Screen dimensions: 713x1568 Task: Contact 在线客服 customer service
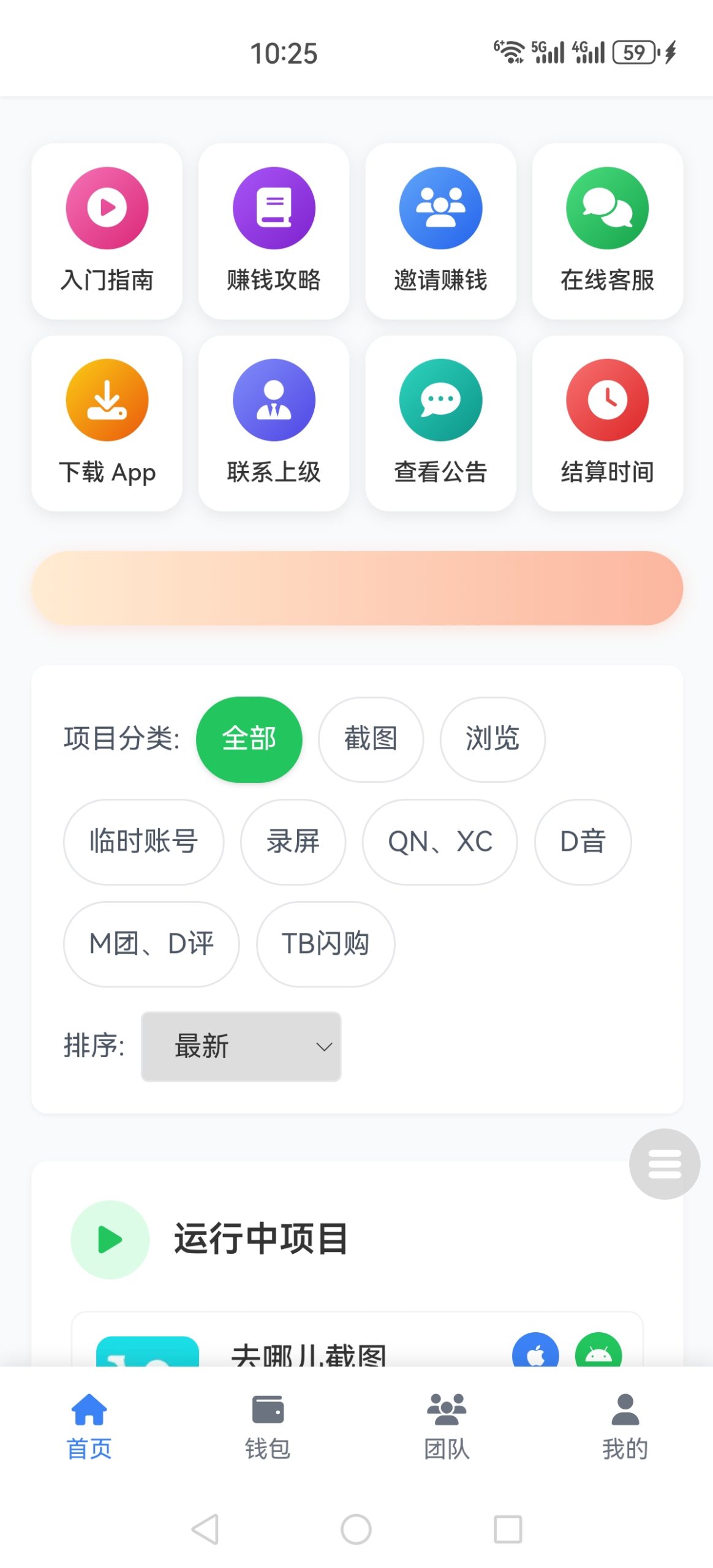click(607, 230)
